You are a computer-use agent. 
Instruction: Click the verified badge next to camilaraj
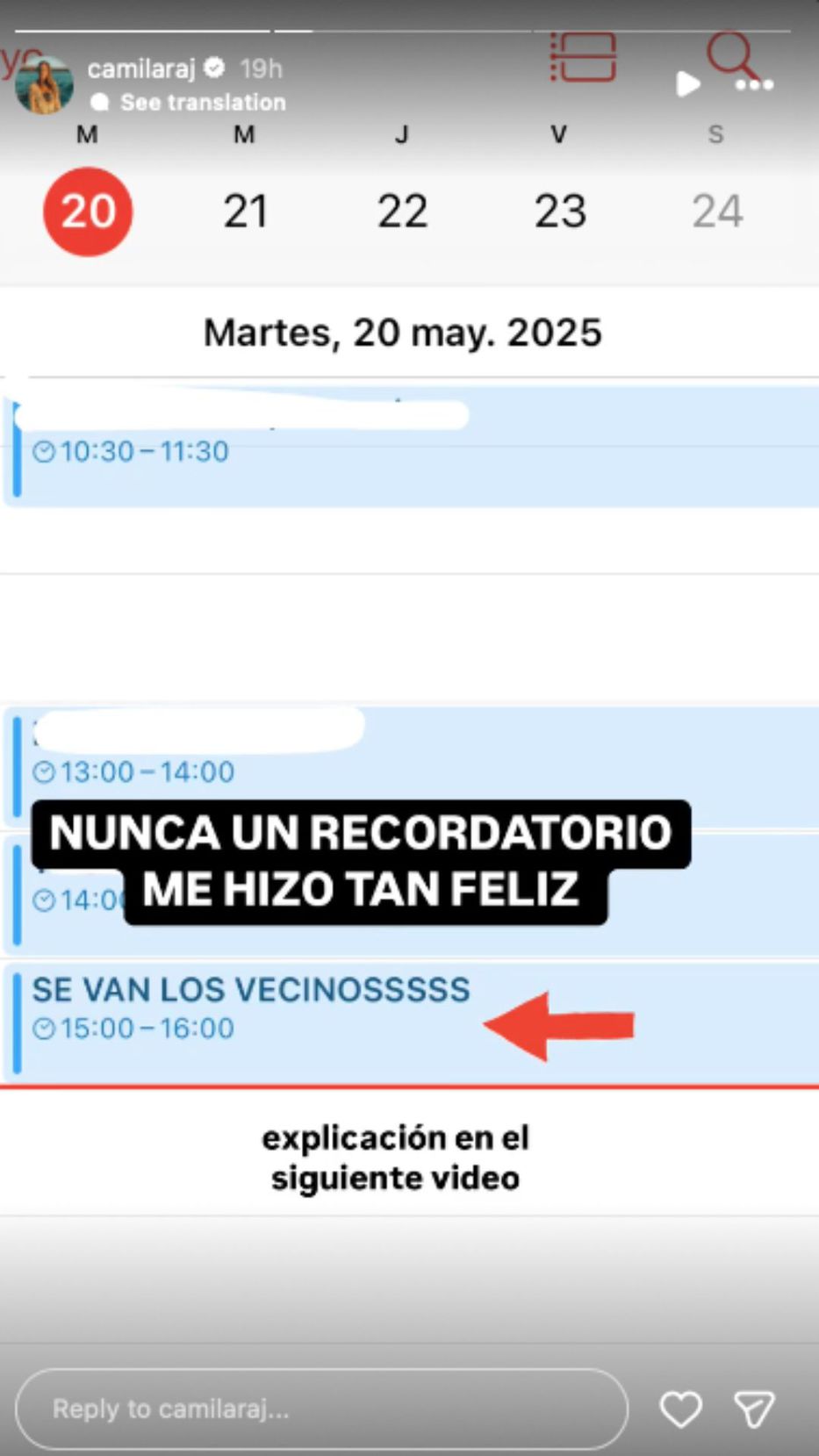pos(214,68)
